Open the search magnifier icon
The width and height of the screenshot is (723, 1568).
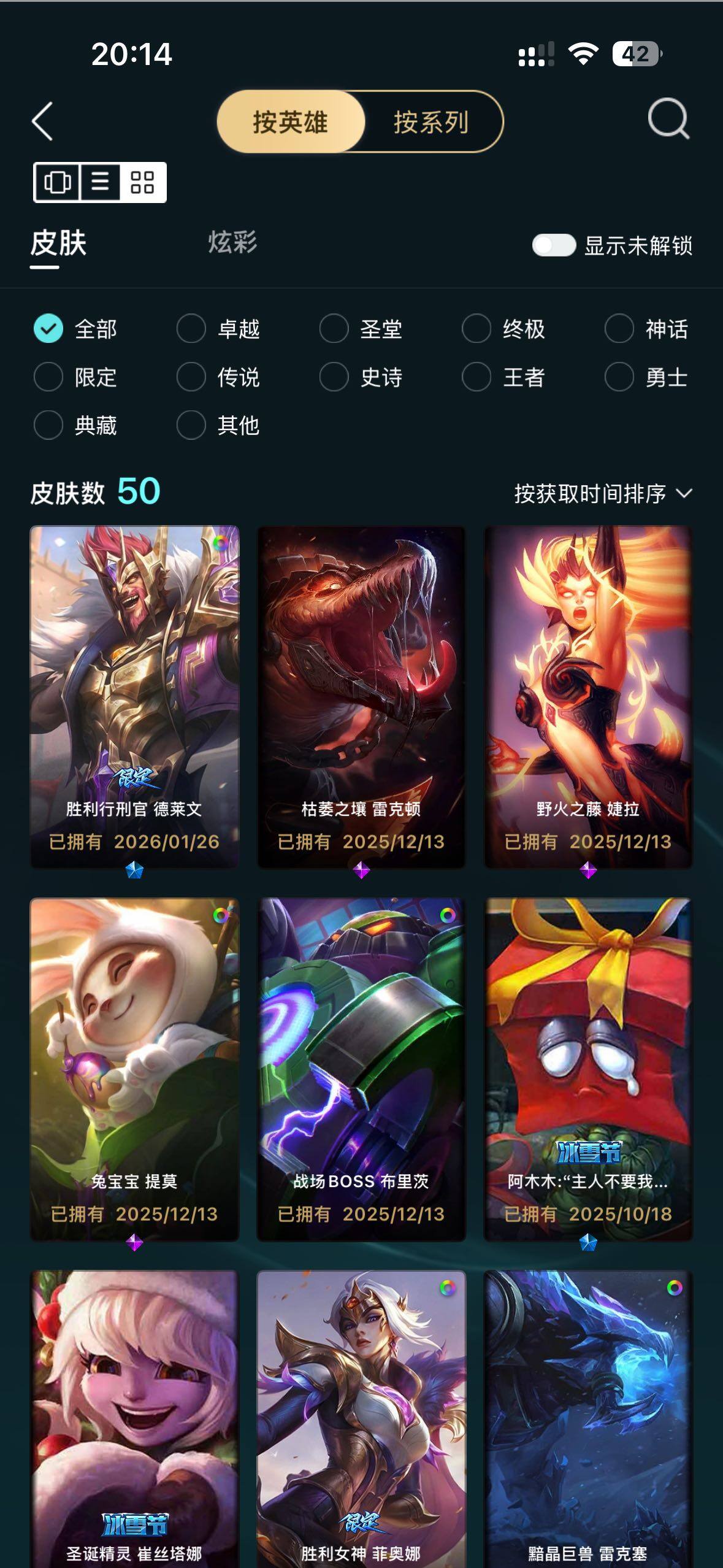click(x=668, y=119)
